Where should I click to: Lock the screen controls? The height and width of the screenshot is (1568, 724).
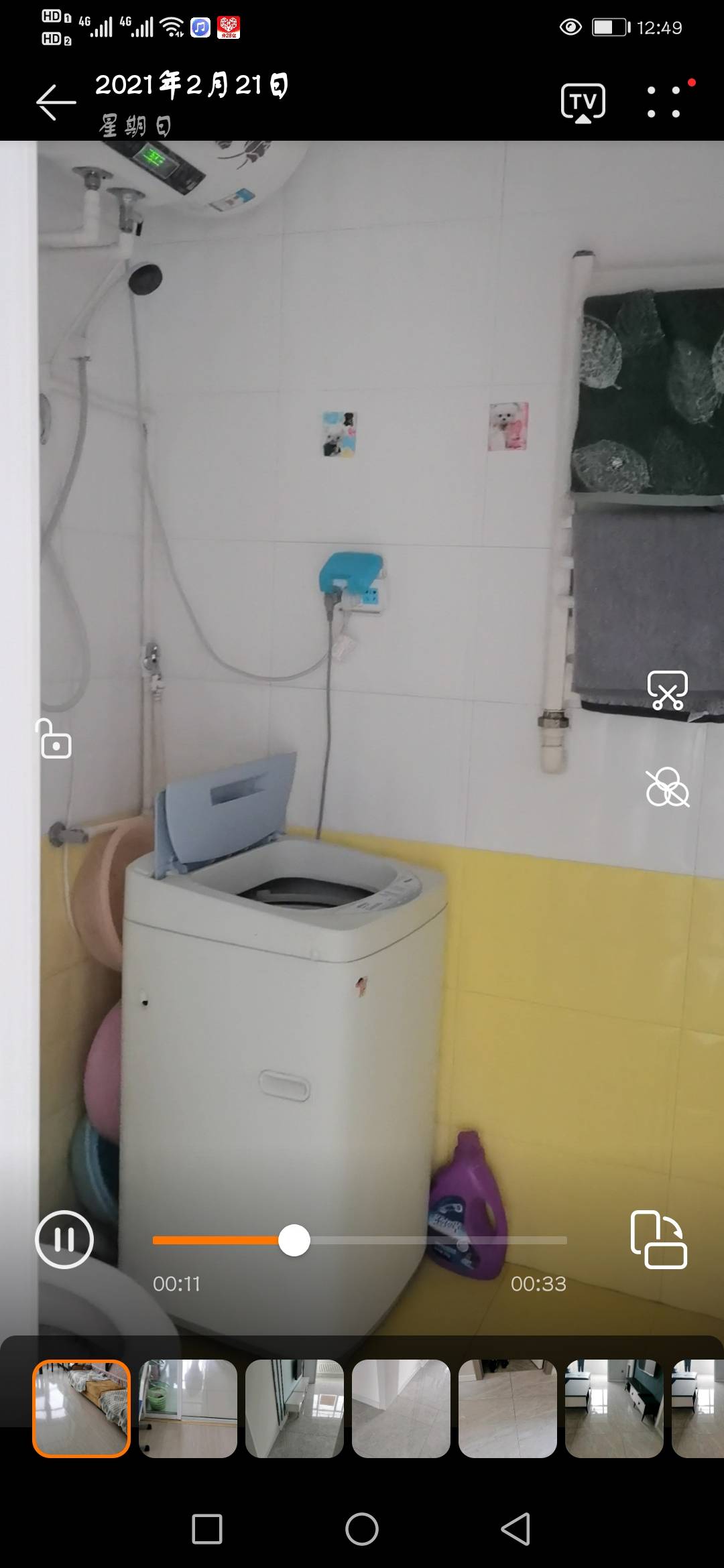(x=54, y=739)
